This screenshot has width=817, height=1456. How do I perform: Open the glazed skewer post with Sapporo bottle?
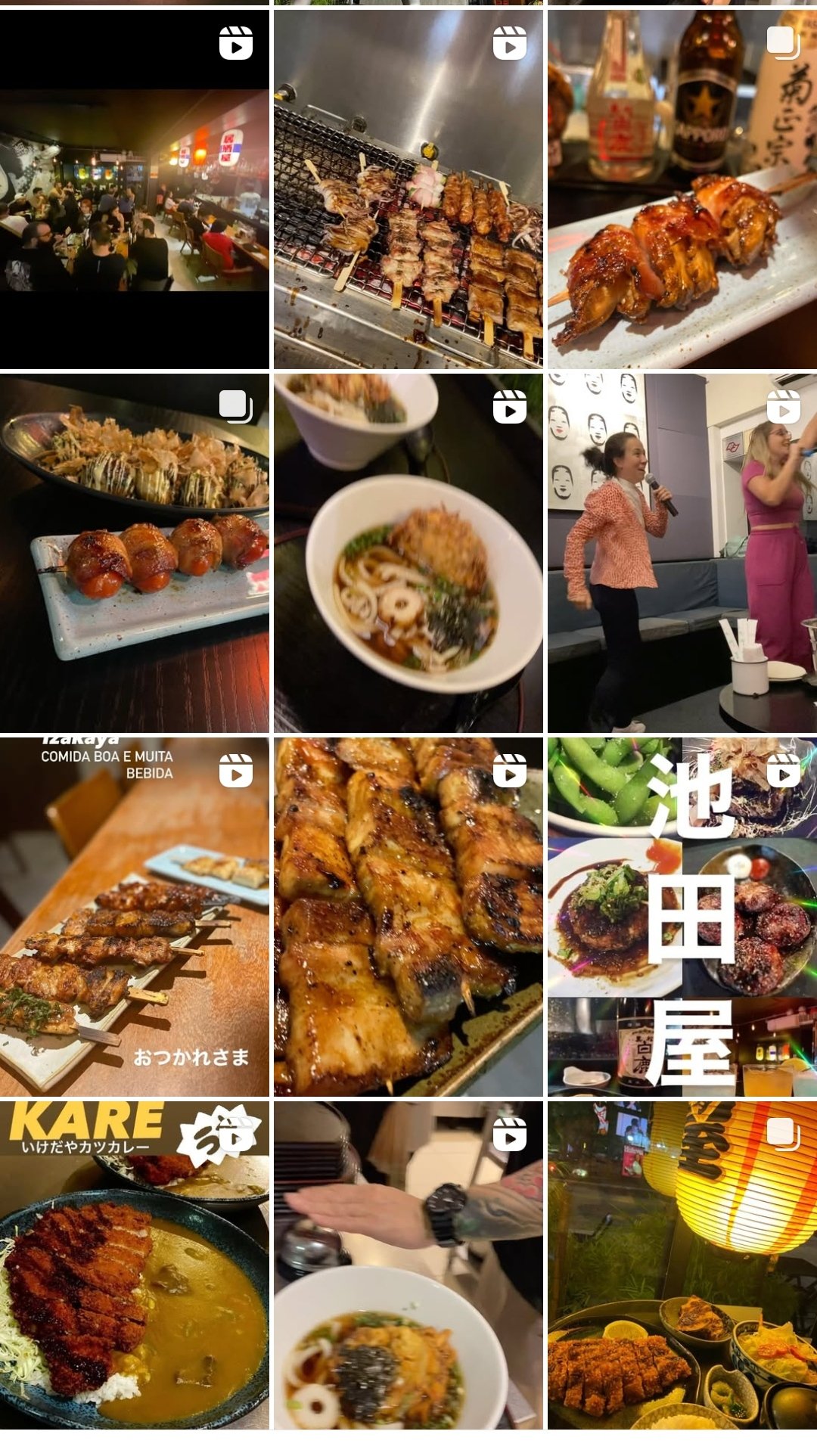[682, 189]
